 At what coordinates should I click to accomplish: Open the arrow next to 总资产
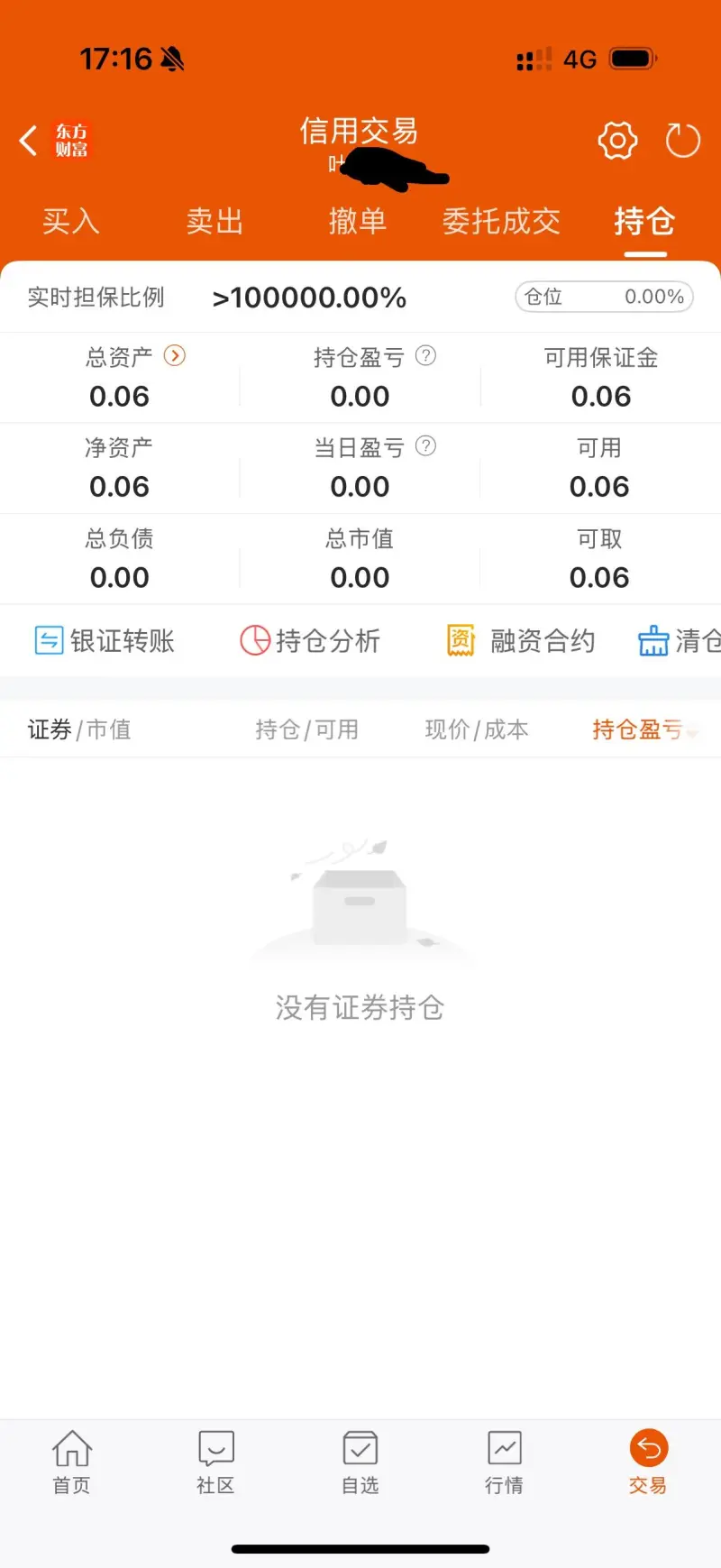pos(175,356)
